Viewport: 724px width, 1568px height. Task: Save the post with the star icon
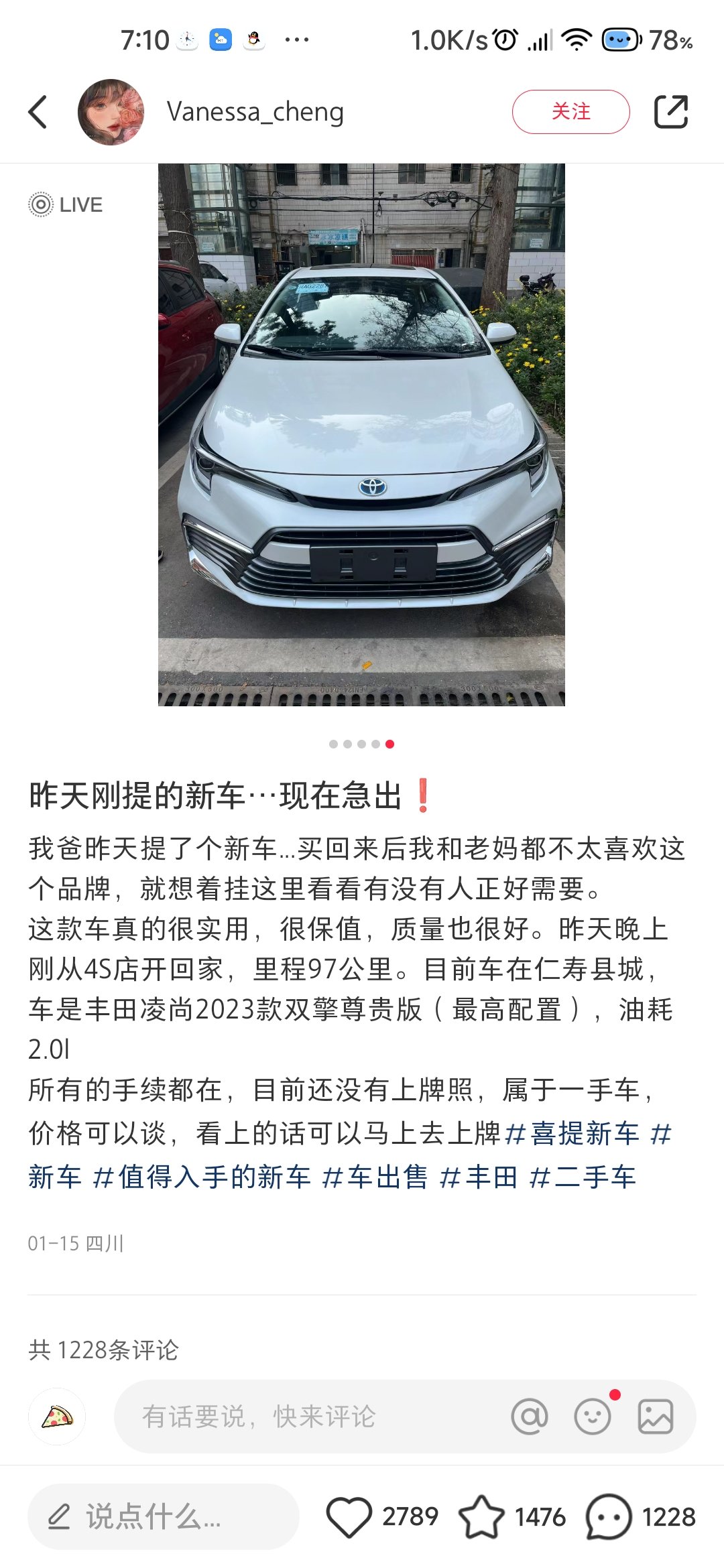click(481, 1516)
